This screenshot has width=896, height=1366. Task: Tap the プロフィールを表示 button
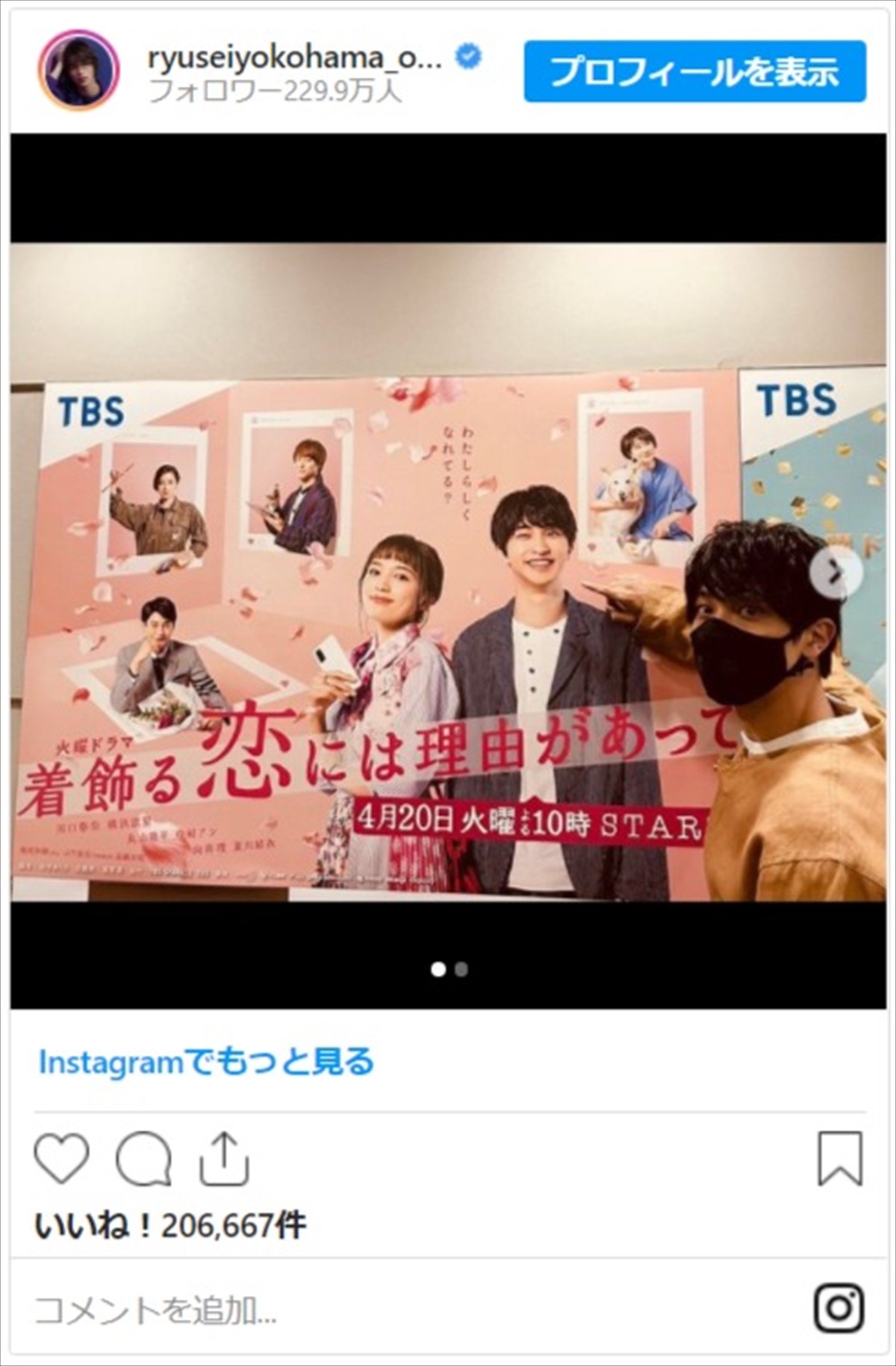(x=694, y=72)
